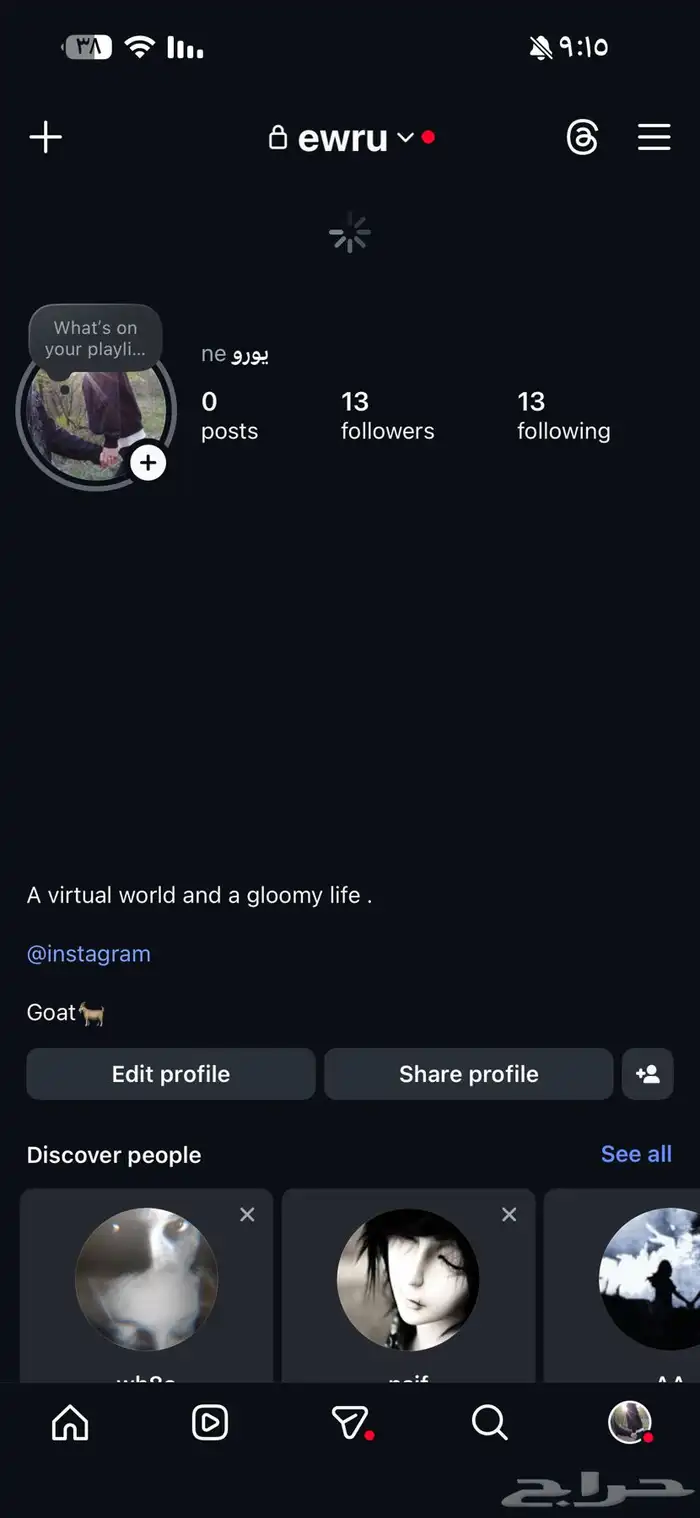Image resolution: width=700 pixels, height=1518 pixels.
Task: Open direct messages from bottom bar
Action: [x=350, y=1422]
